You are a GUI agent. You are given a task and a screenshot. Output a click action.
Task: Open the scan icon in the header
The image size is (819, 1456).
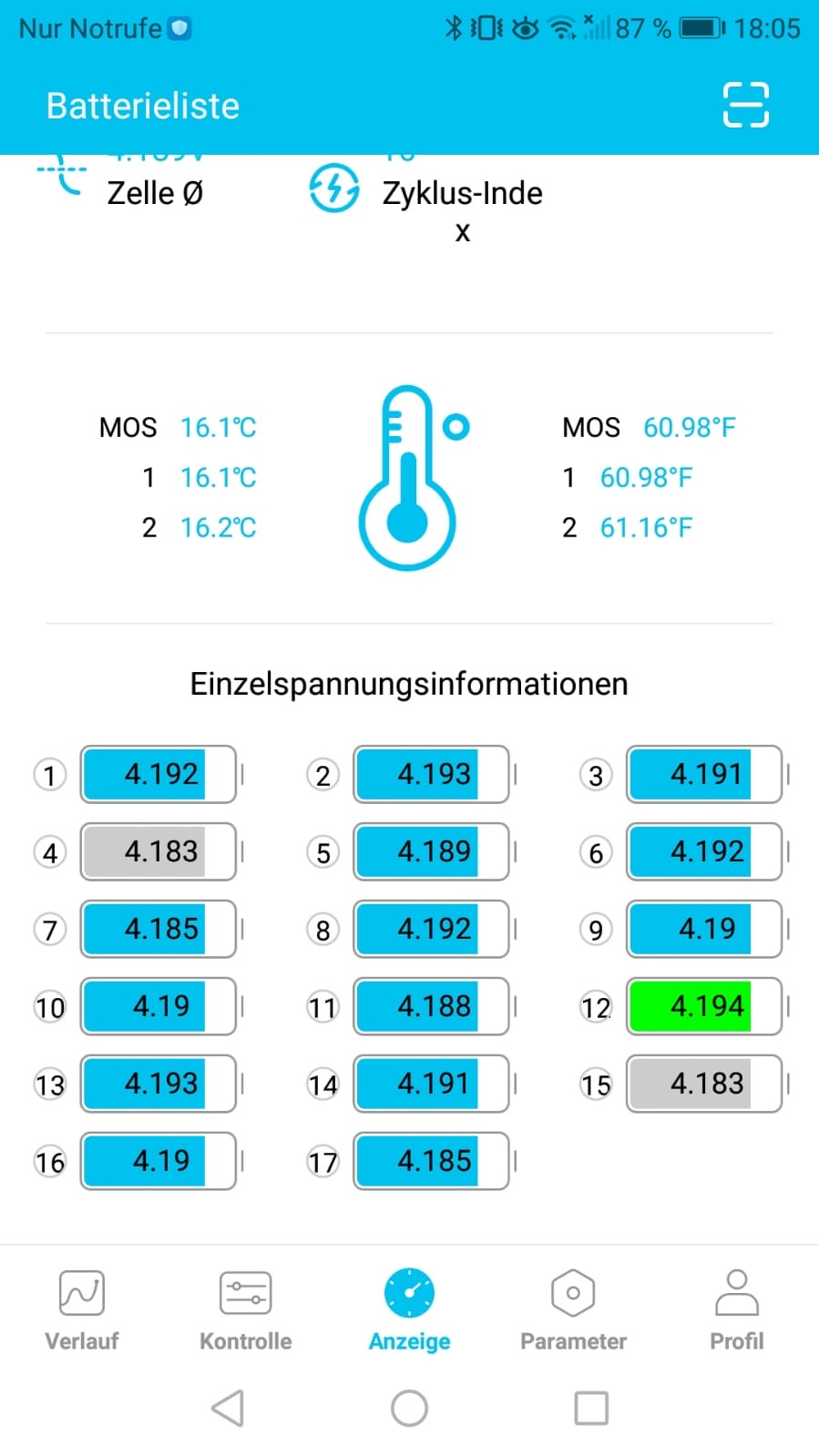pos(745,105)
